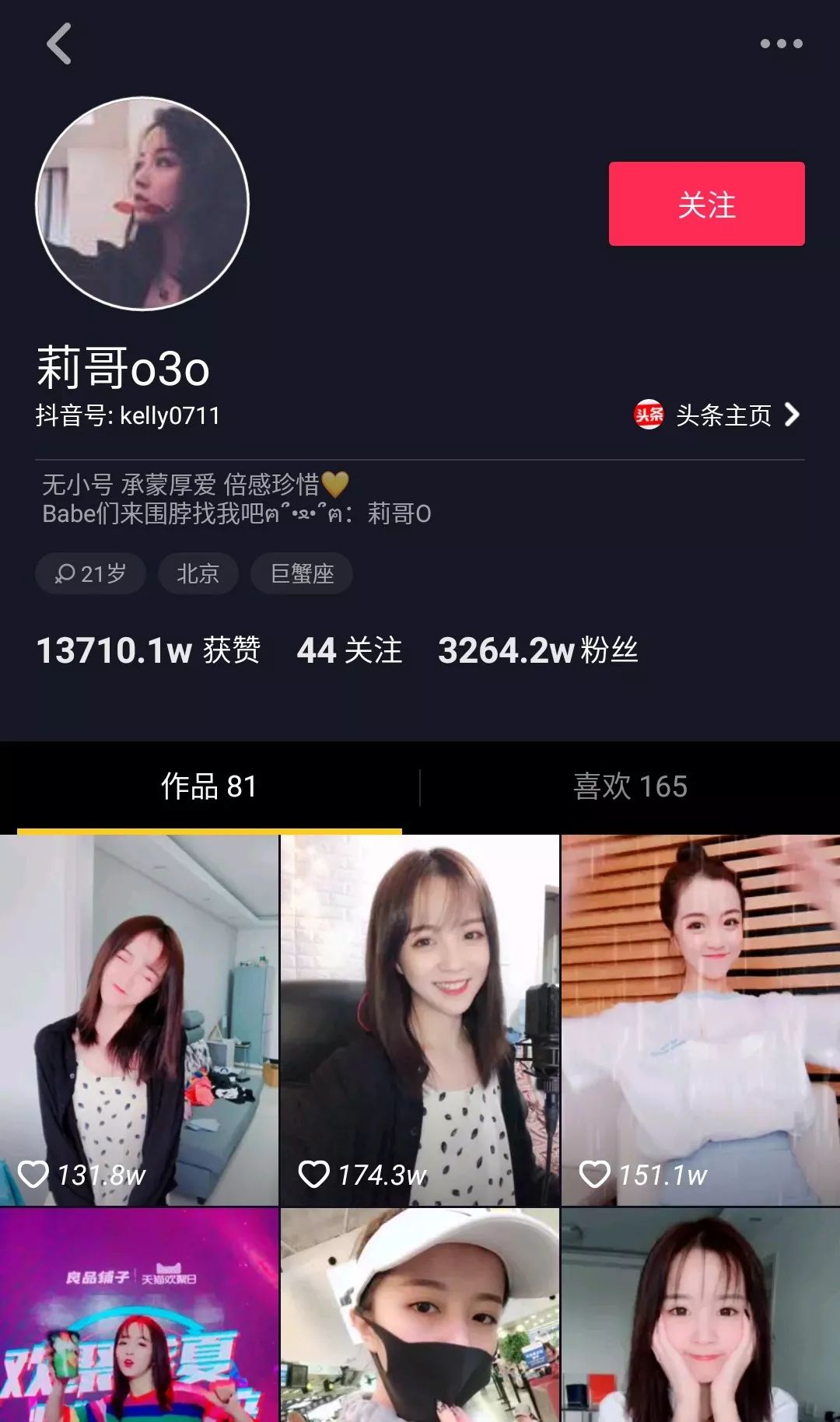Click the 44 关注 following count
This screenshot has height=1422, width=840.
(348, 652)
